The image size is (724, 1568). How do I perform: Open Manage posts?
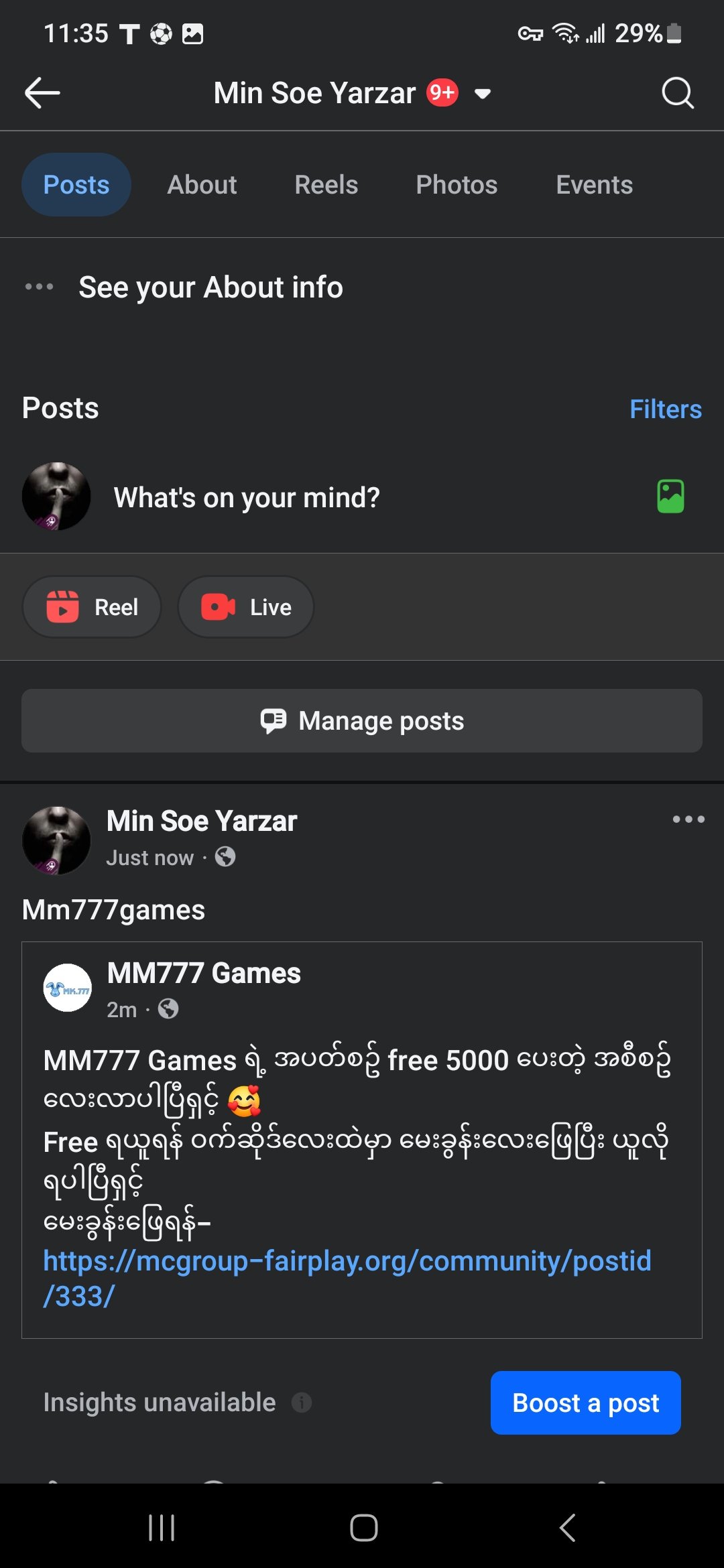point(362,721)
